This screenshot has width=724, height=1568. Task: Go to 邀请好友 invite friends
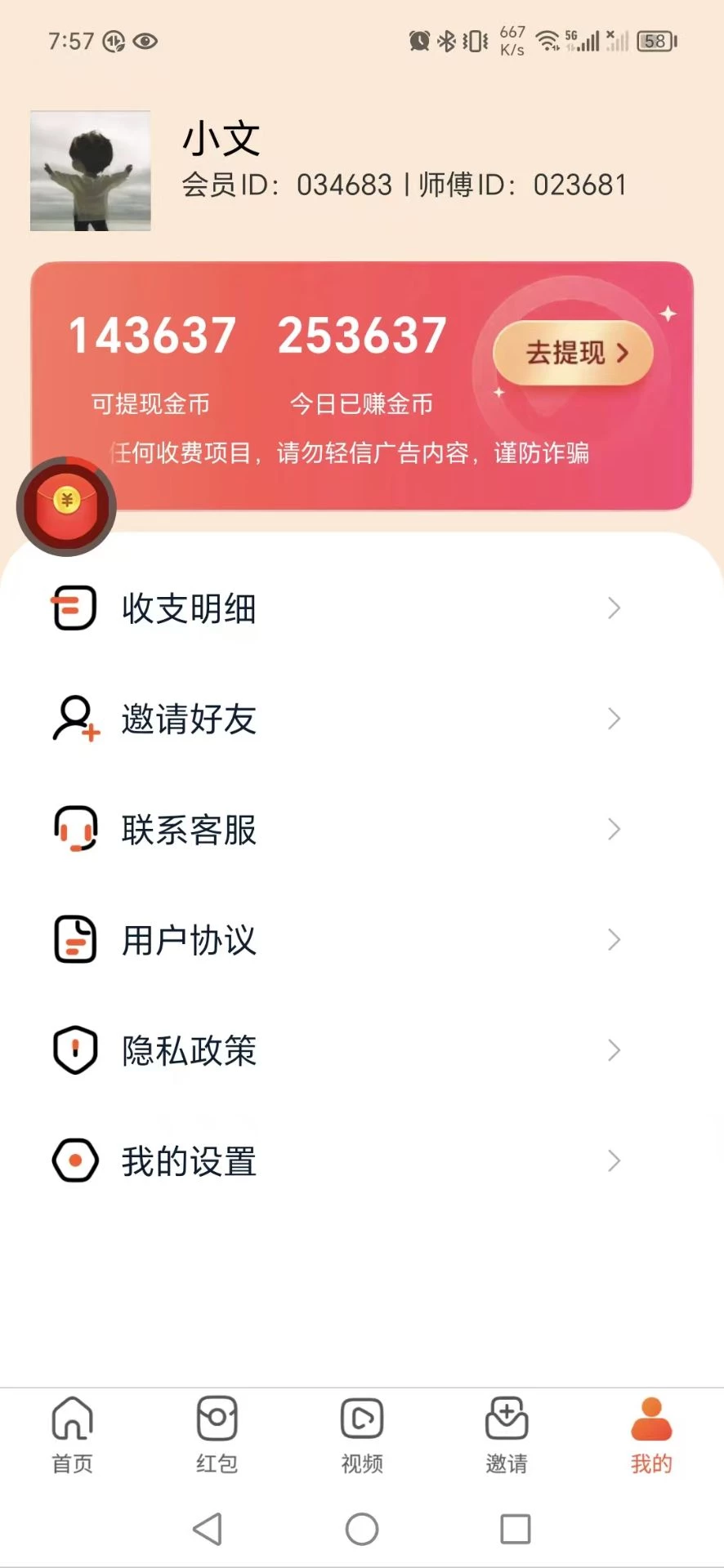pos(335,719)
